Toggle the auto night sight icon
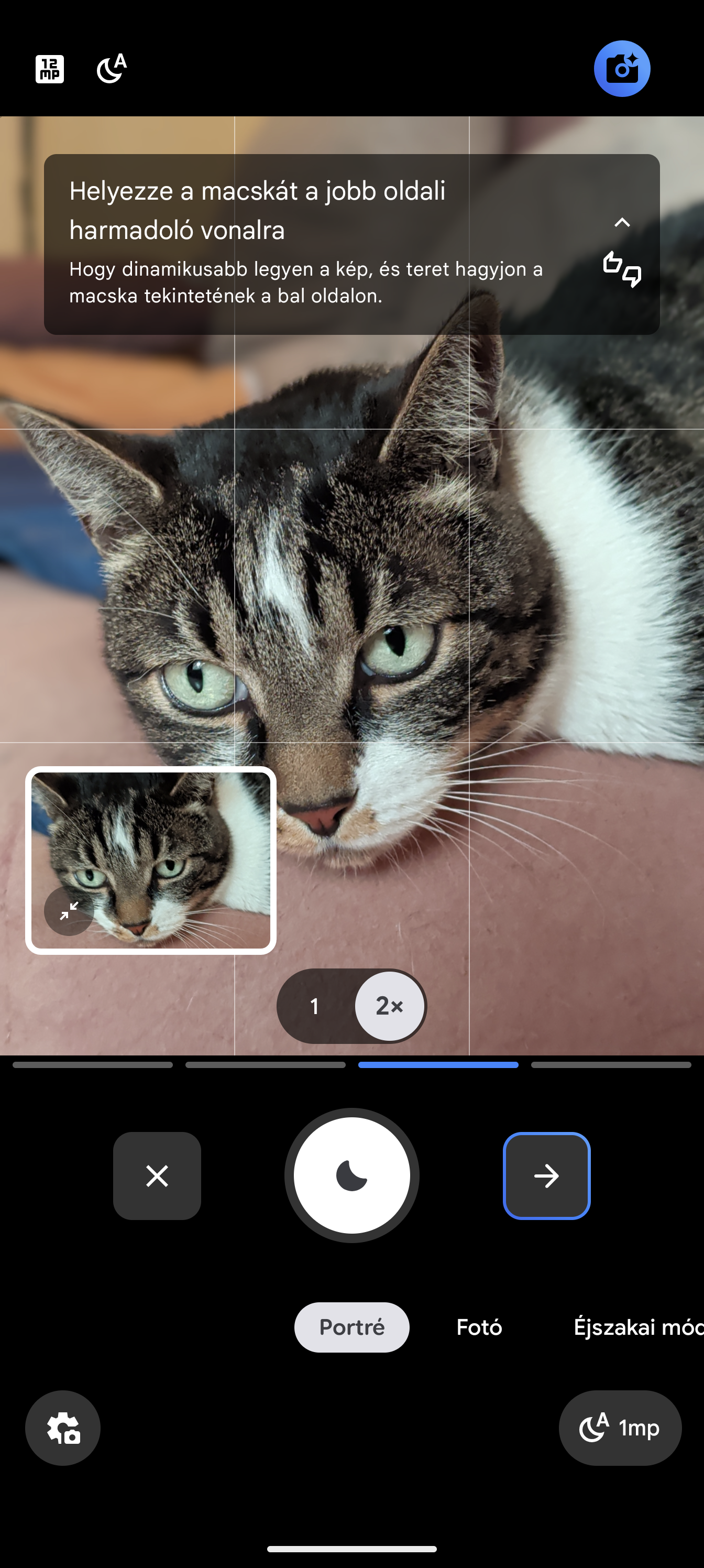 (112, 69)
